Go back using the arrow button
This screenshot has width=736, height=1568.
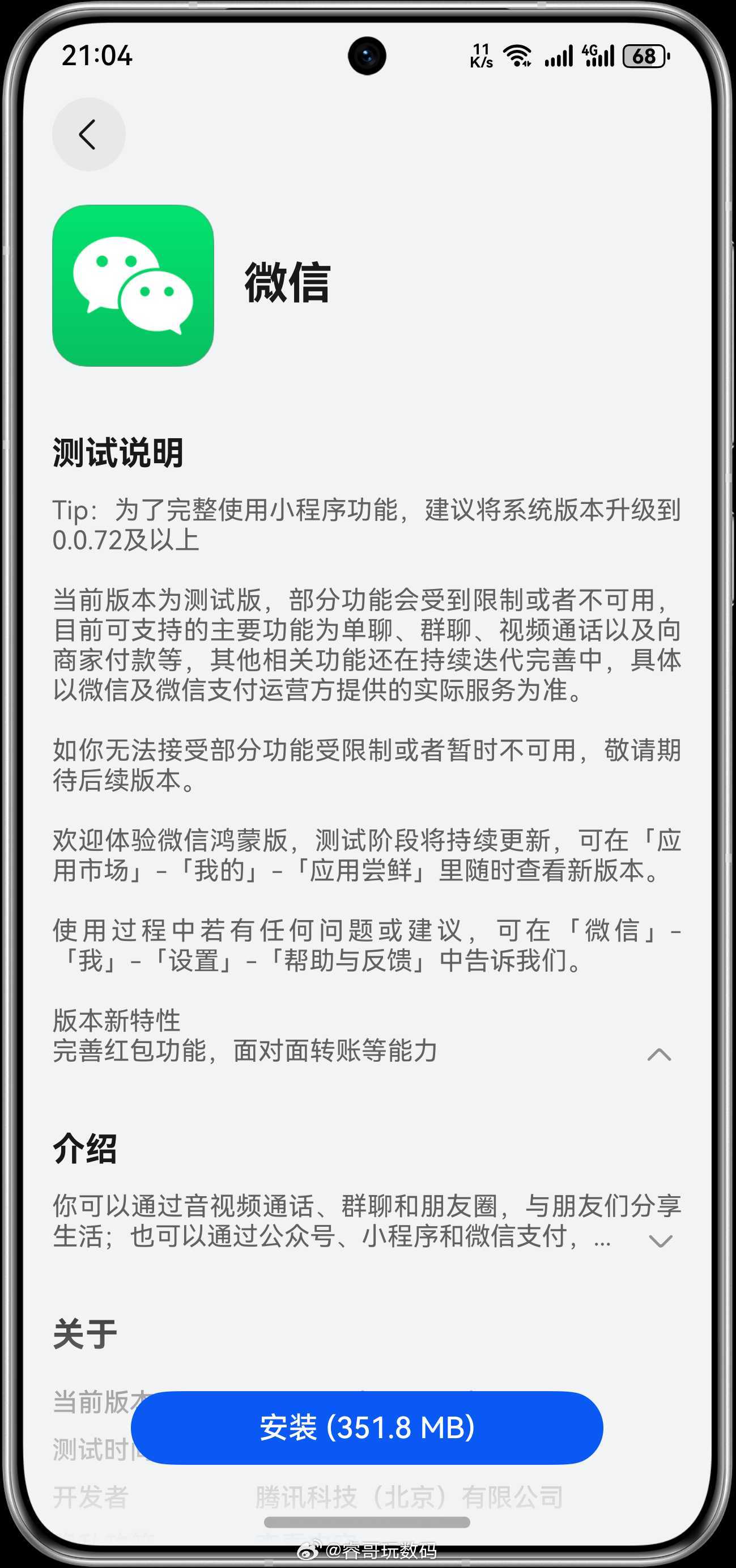(x=89, y=134)
